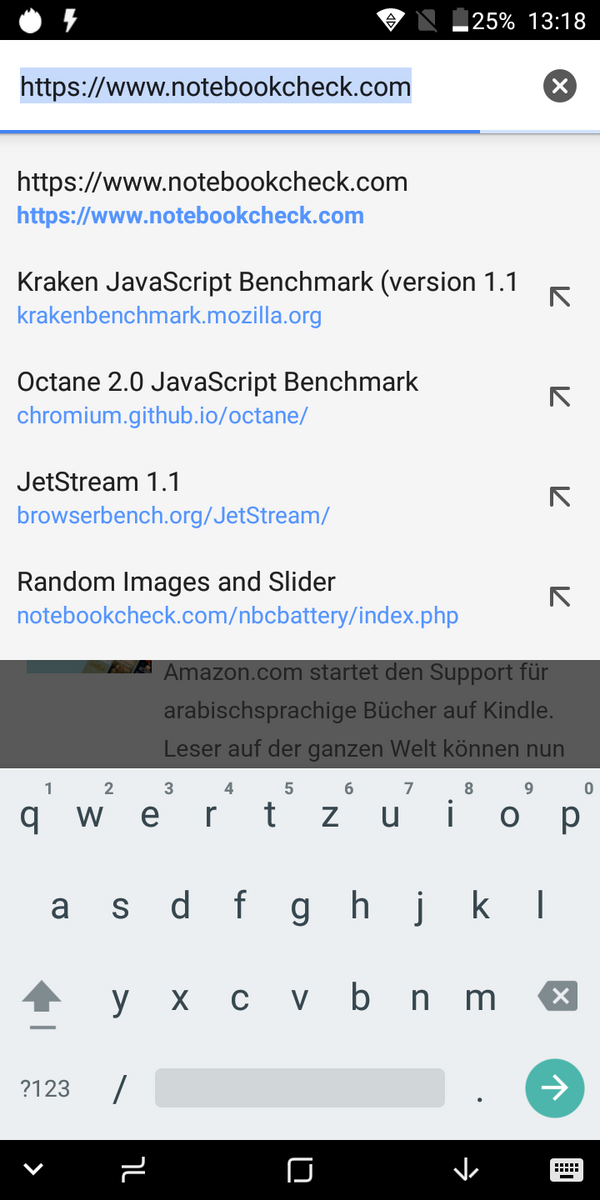Insert Octane suggestion into URL bar via arrow
The height and width of the screenshot is (1200, 600).
click(560, 397)
